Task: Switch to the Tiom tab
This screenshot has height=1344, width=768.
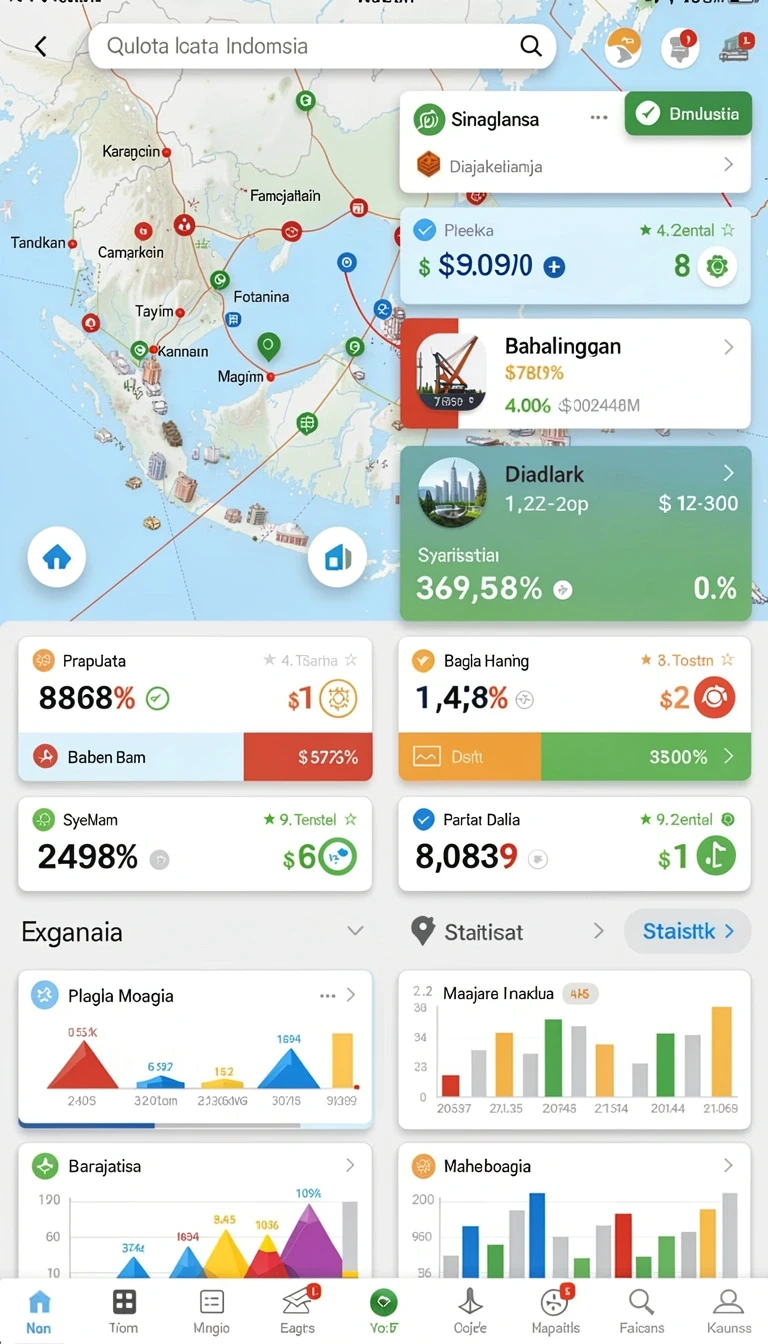Action: [124, 1311]
